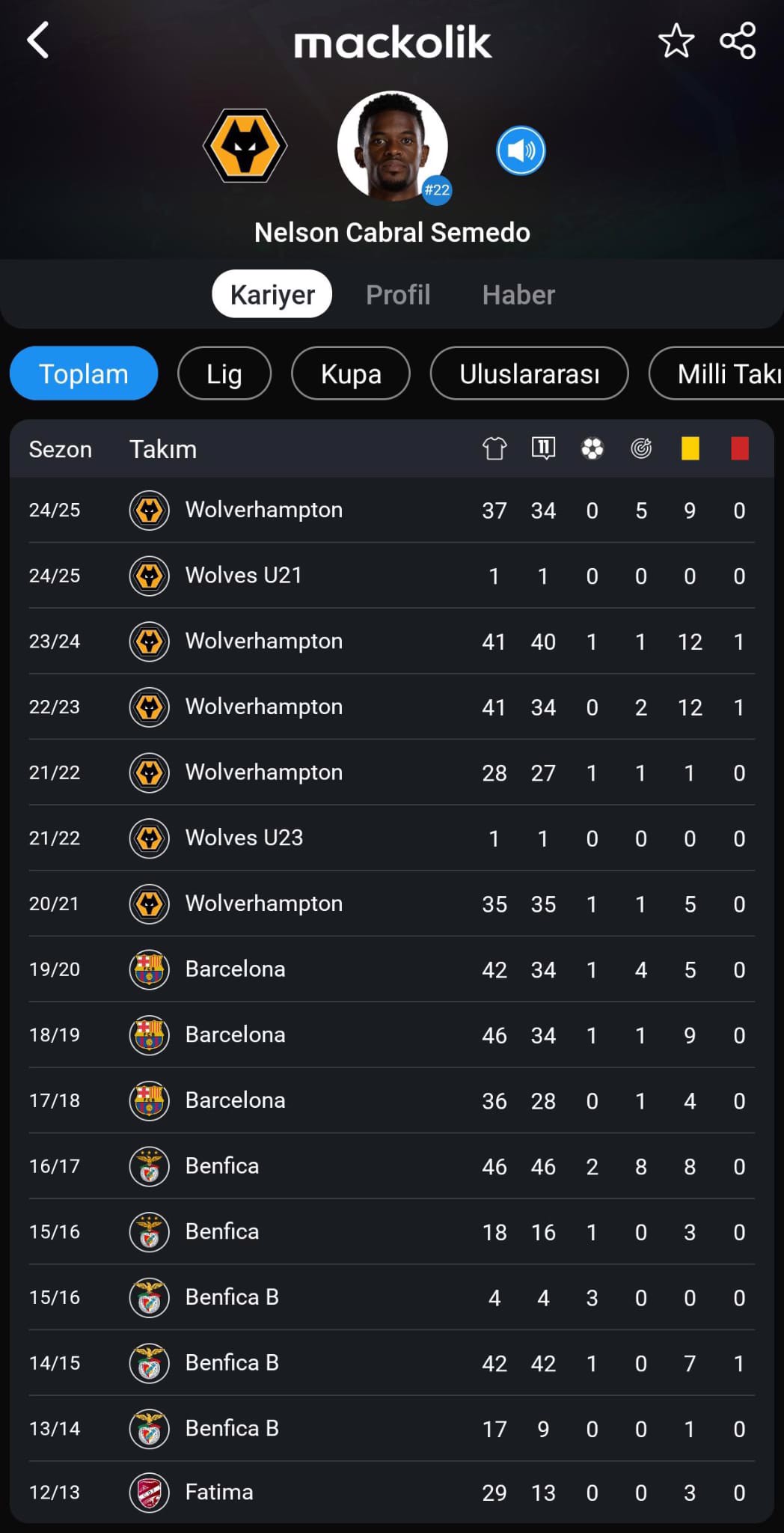Open the 12/13 Fatima season row

[392, 1493]
